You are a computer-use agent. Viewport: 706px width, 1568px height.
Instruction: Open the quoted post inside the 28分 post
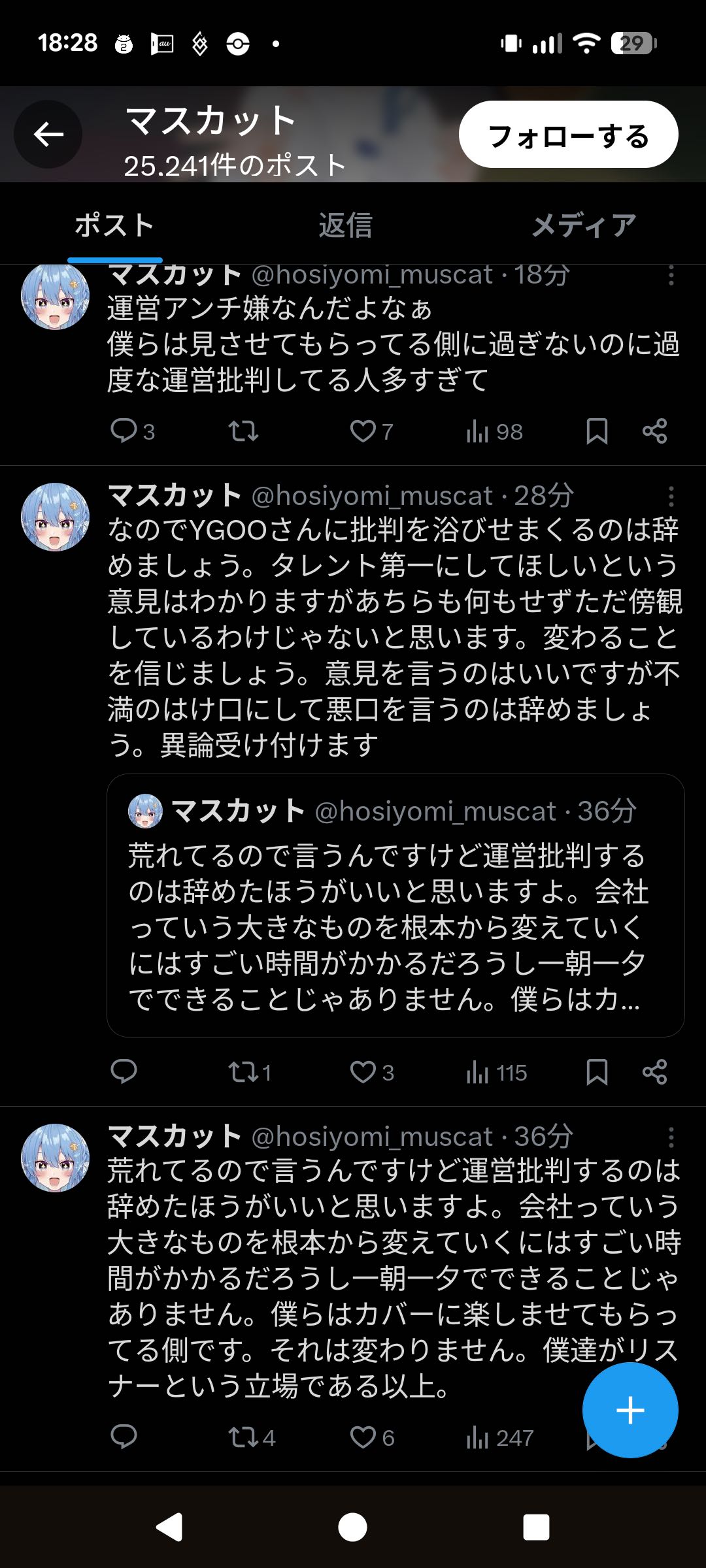(395, 905)
